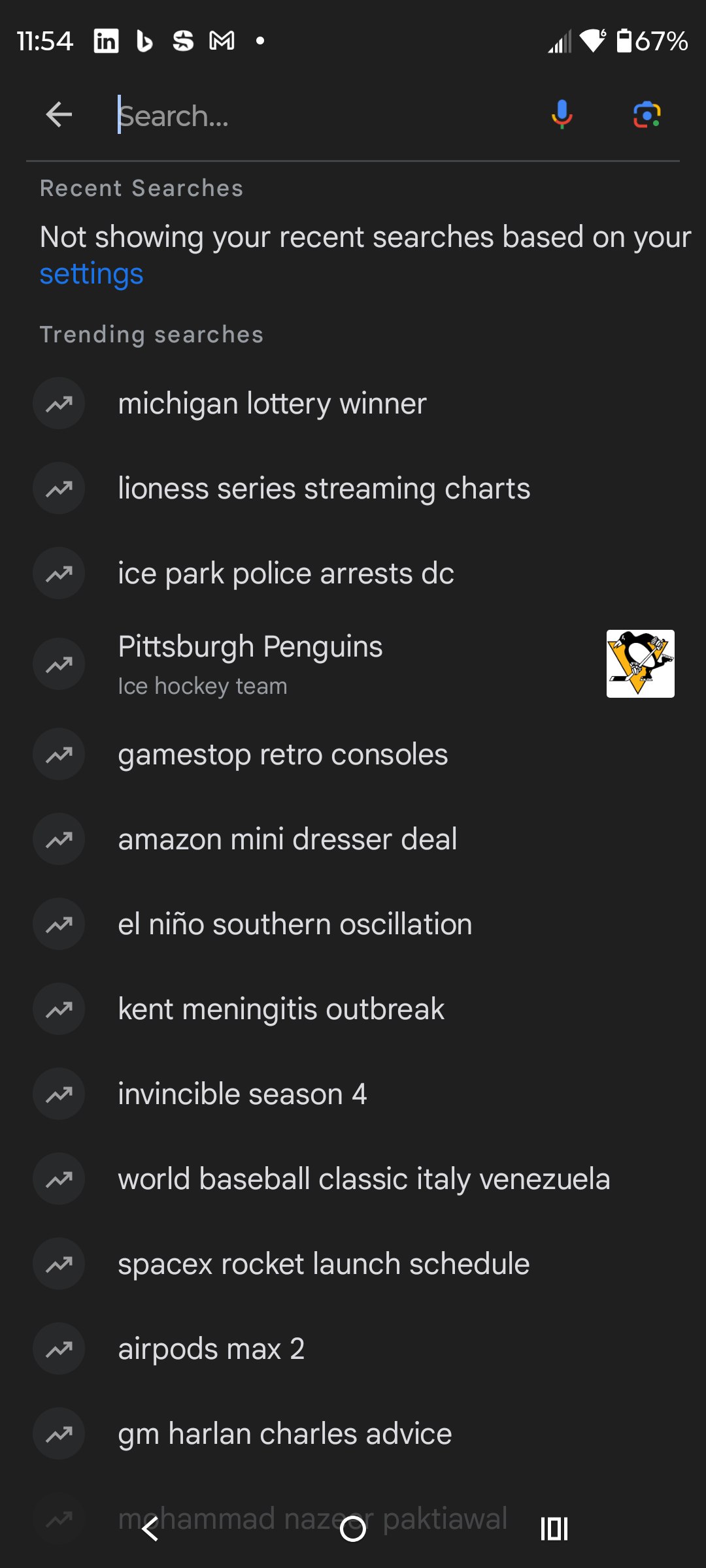Select spacex rocket launch schedule

pos(324,1264)
